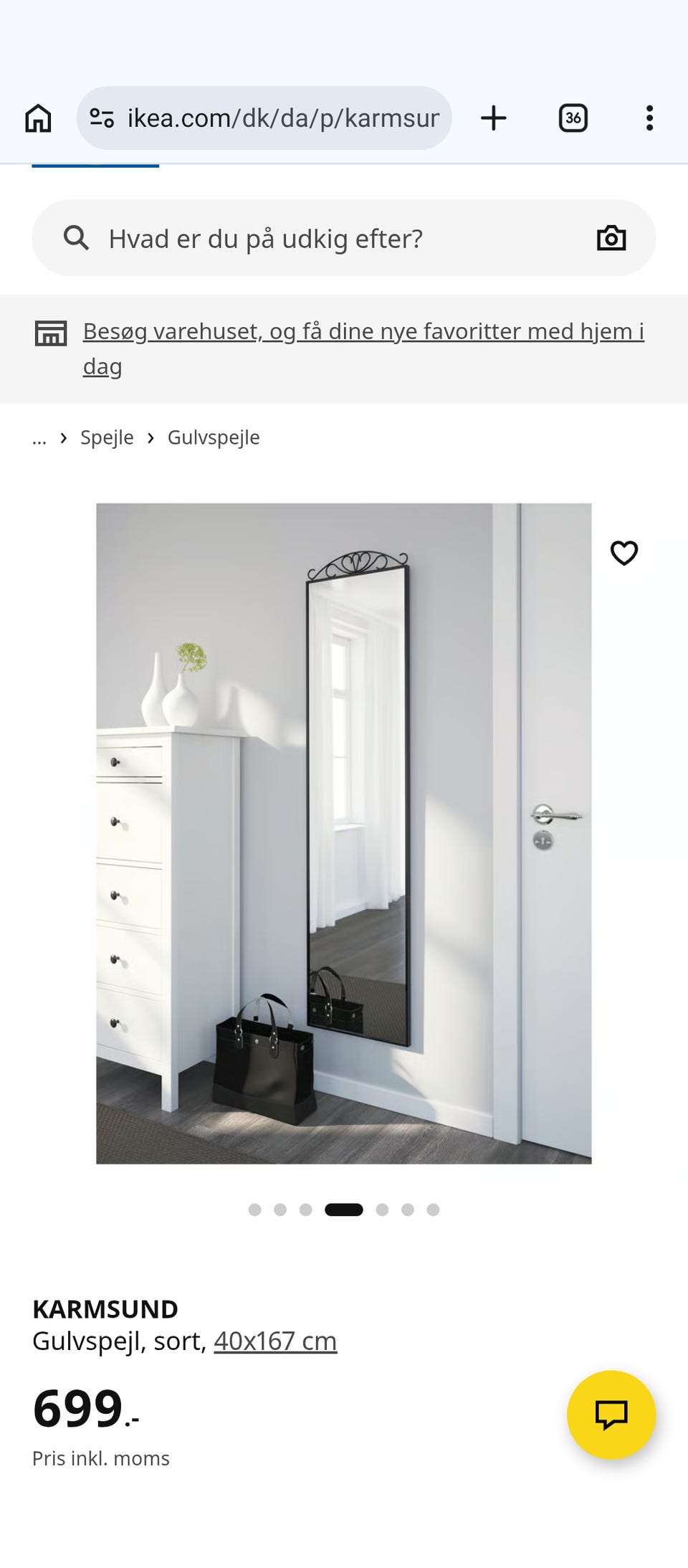
Task: Open the KARMSUND mirror product image
Action: coord(344,833)
